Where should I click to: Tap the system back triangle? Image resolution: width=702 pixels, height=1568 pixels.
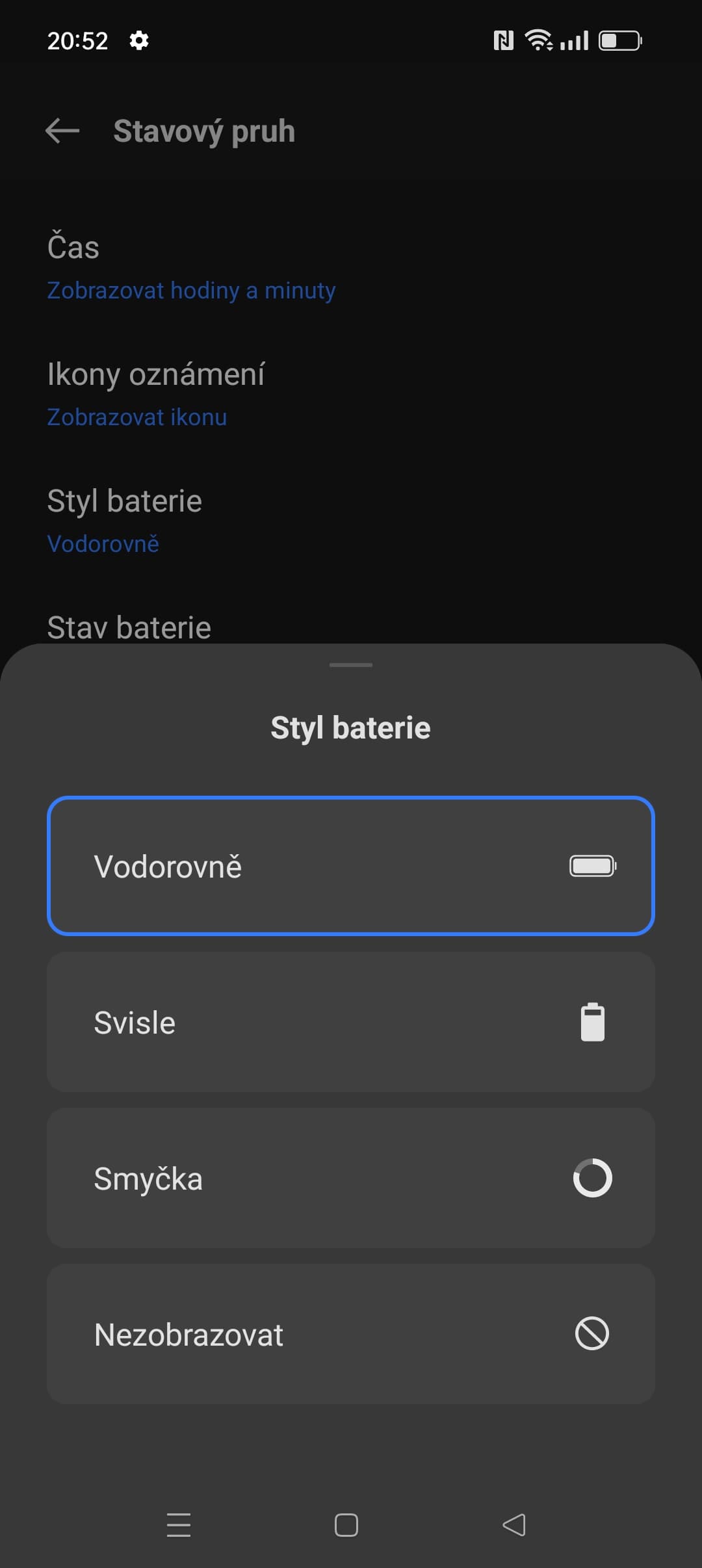514,1524
